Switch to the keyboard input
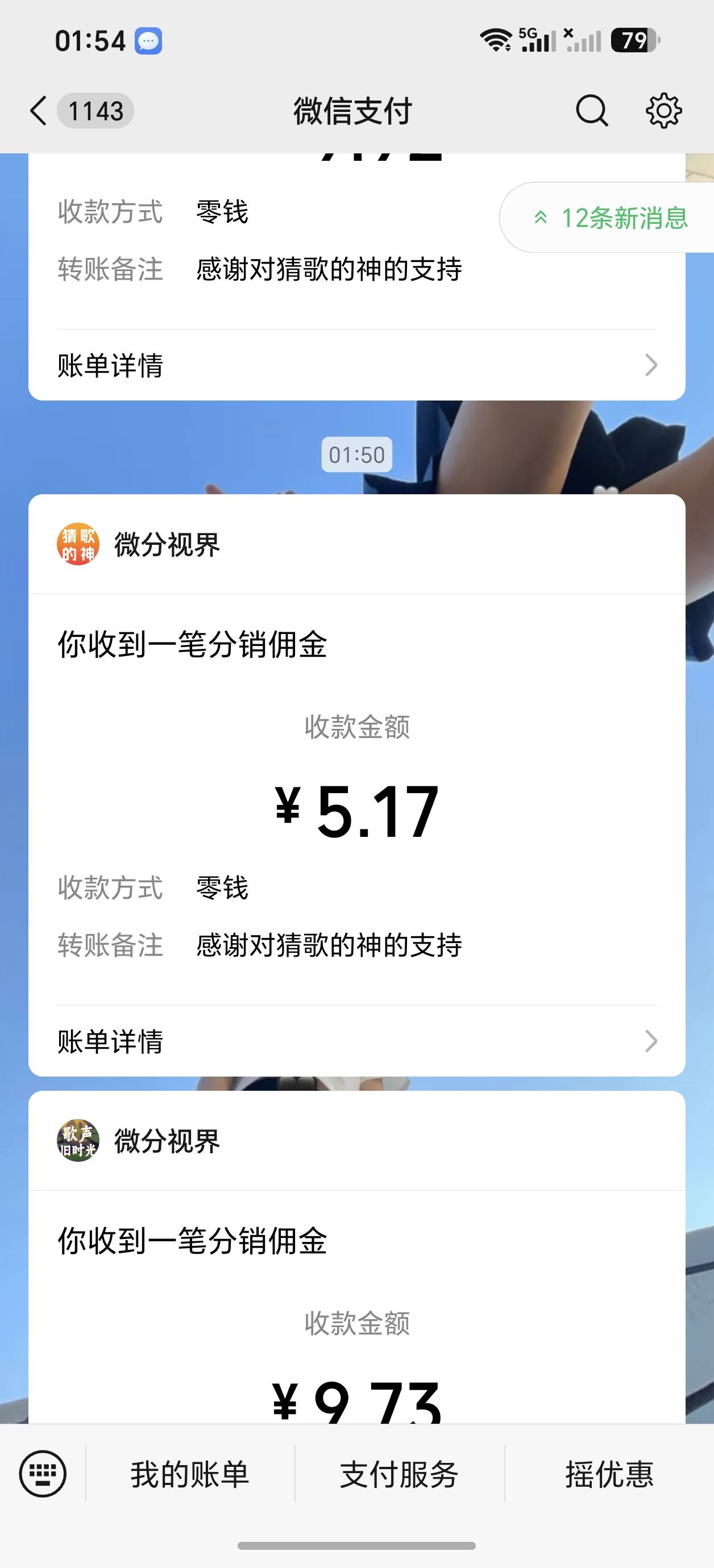This screenshot has height=1568, width=714. [43, 1474]
